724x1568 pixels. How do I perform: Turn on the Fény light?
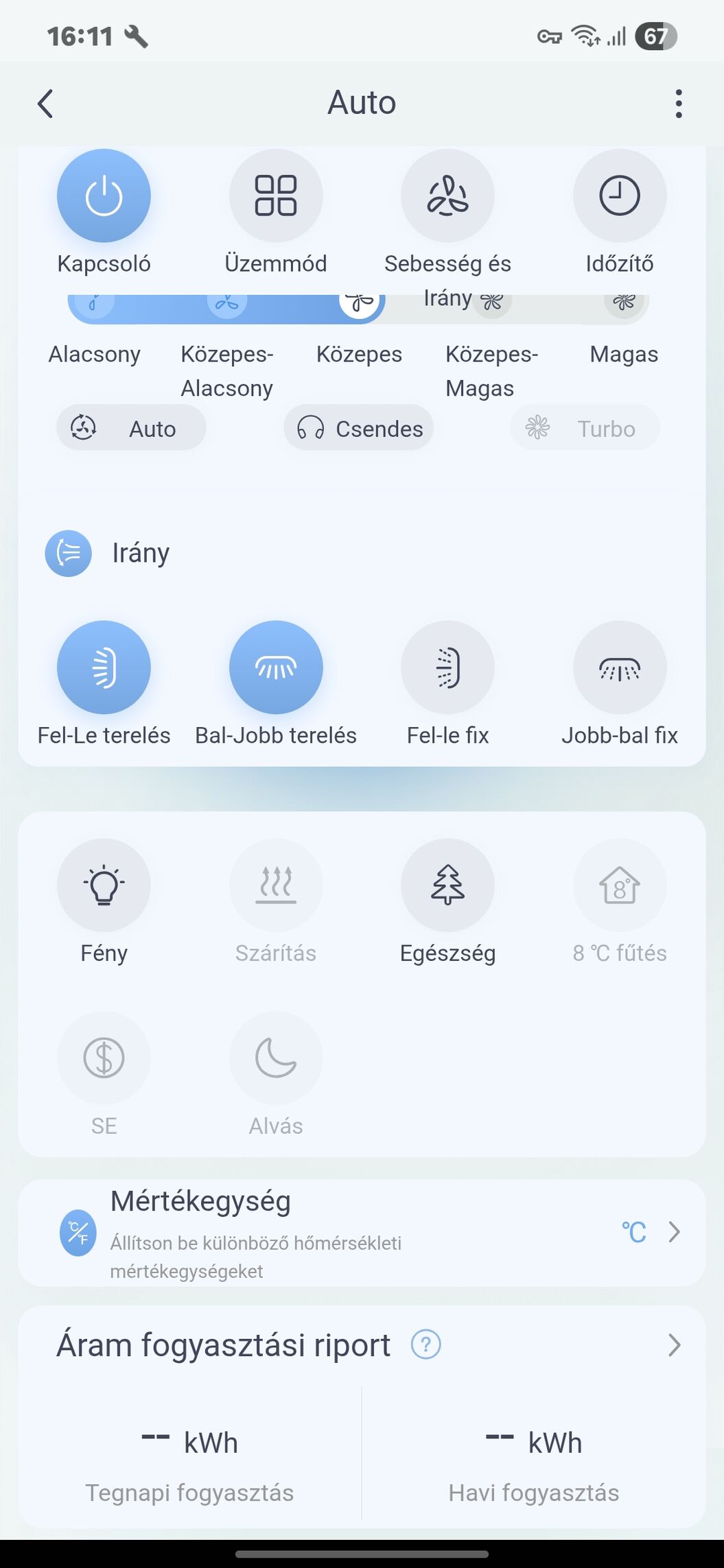click(x=104, y=886)
